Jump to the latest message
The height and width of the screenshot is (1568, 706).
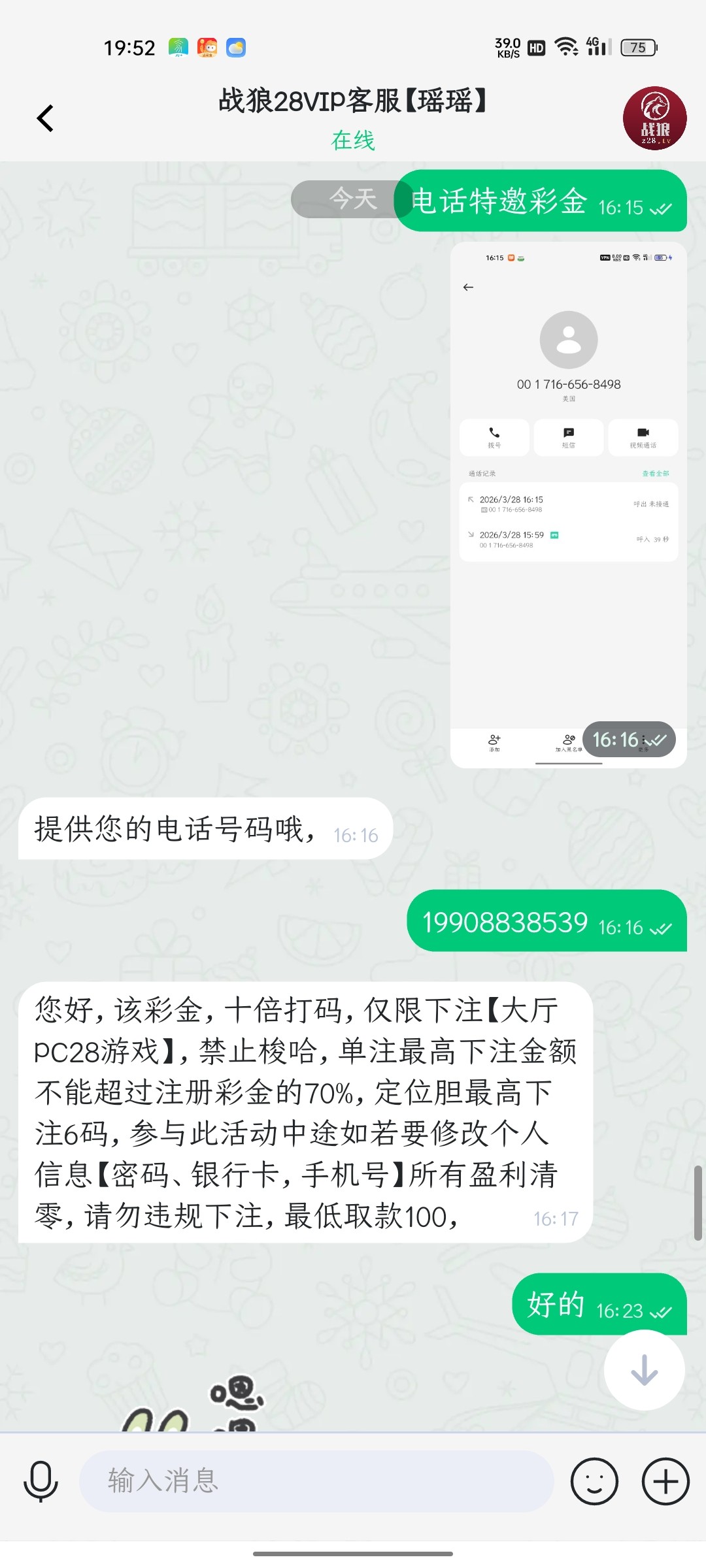pos(644,1369)
